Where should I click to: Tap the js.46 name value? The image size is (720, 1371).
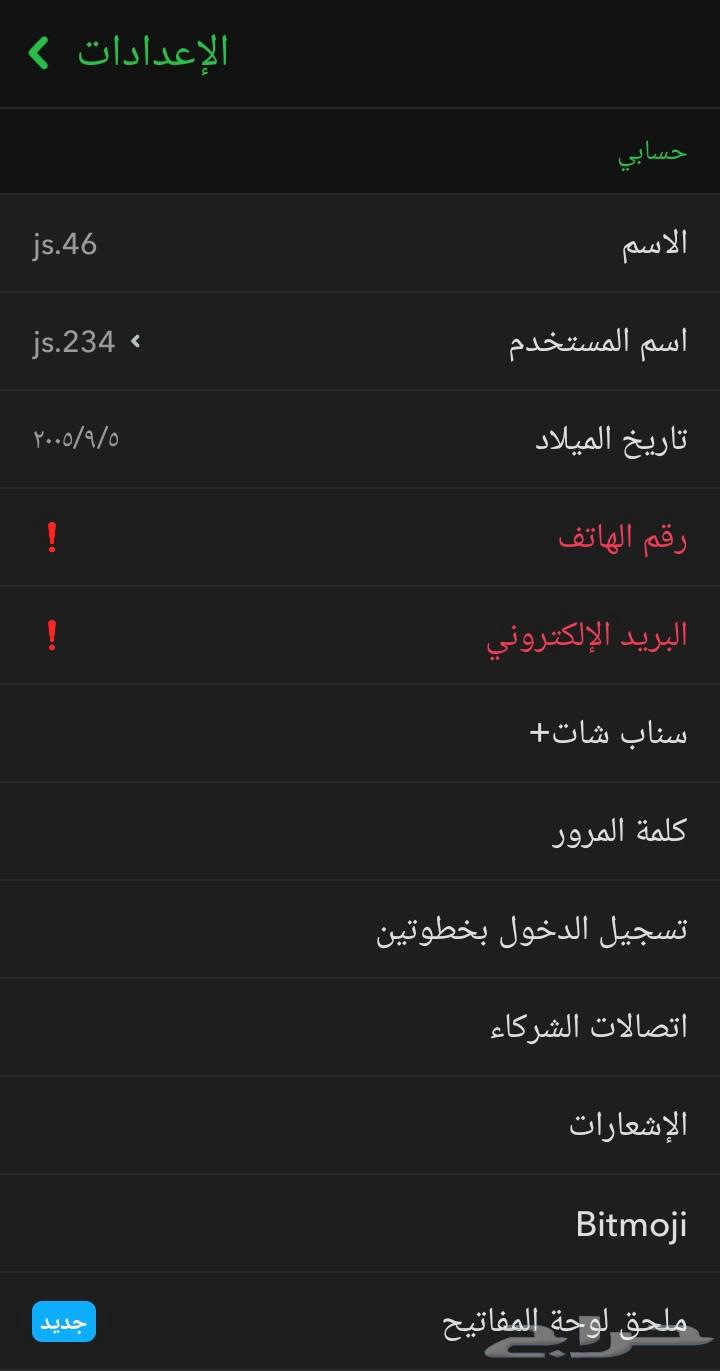62,243
